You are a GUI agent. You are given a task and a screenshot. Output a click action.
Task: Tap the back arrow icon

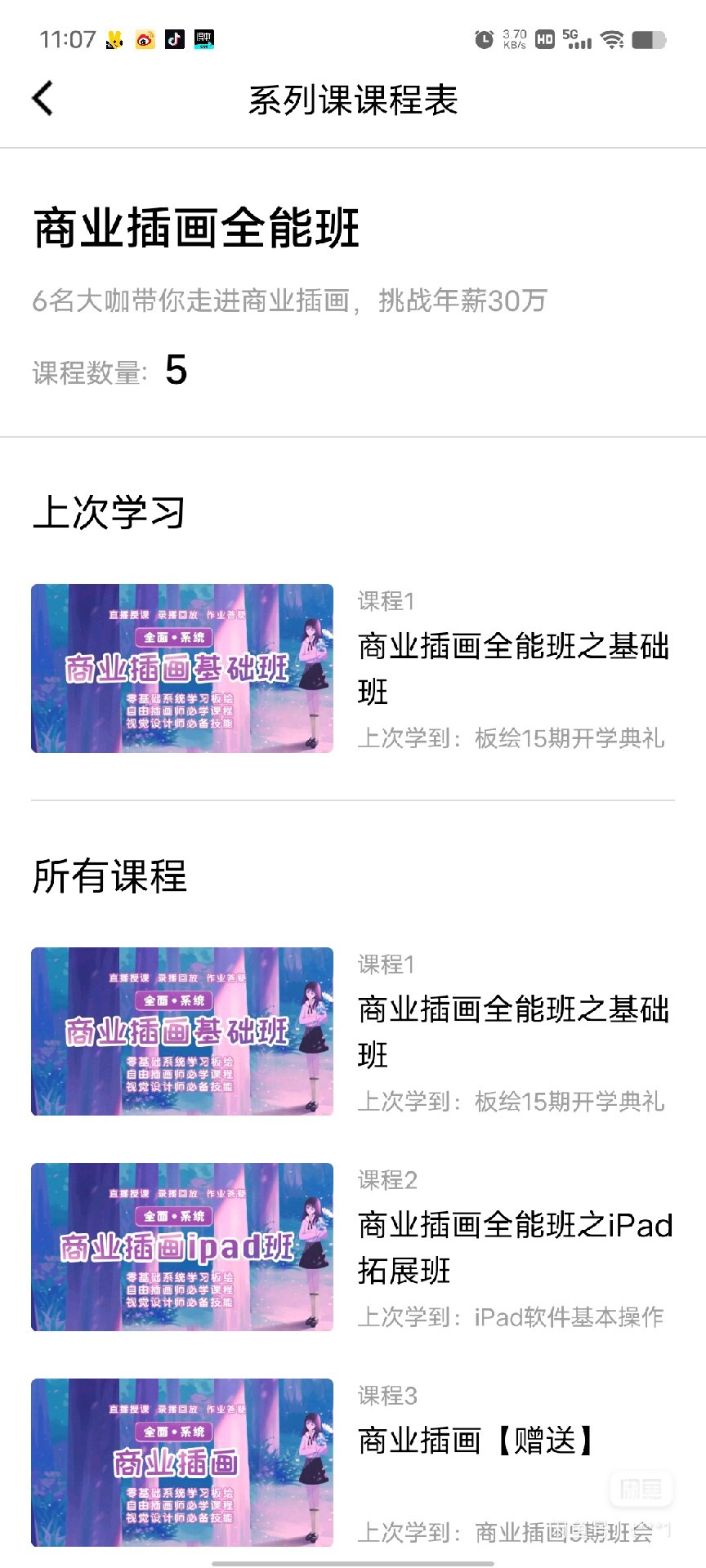[40, 98]
